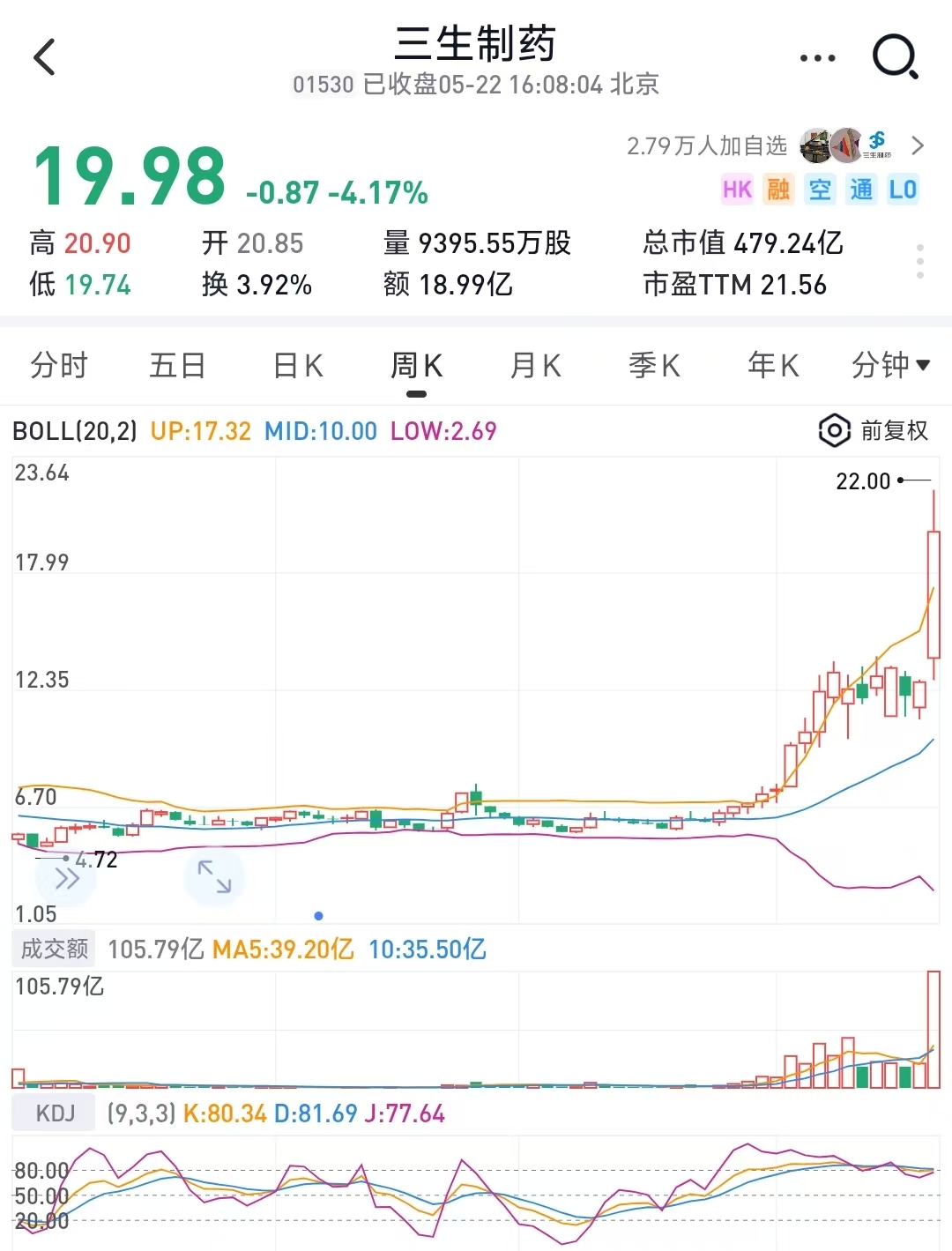952x1251 pixels.
Task: Tap the 01530 stock code label
Action: point(323,85)
